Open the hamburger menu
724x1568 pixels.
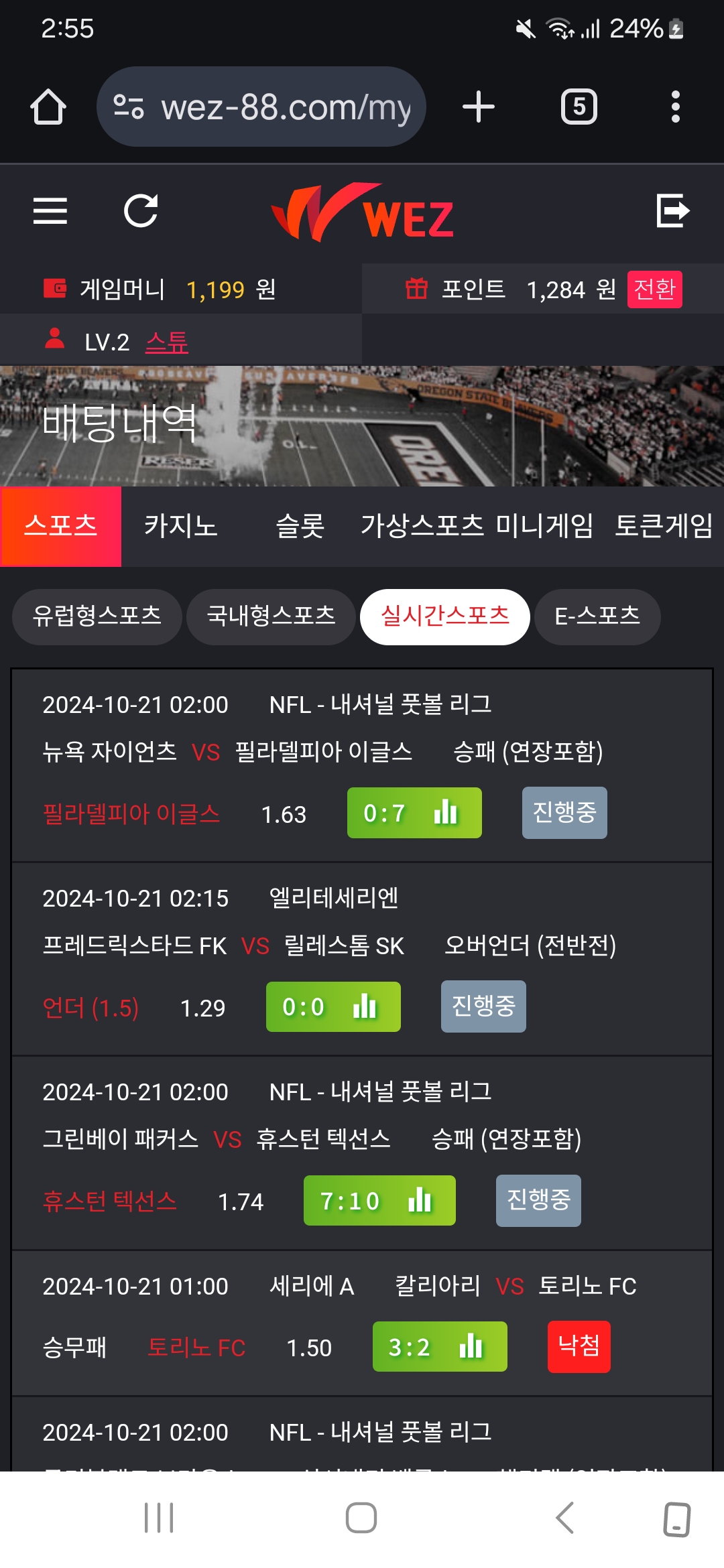[50, 211]
